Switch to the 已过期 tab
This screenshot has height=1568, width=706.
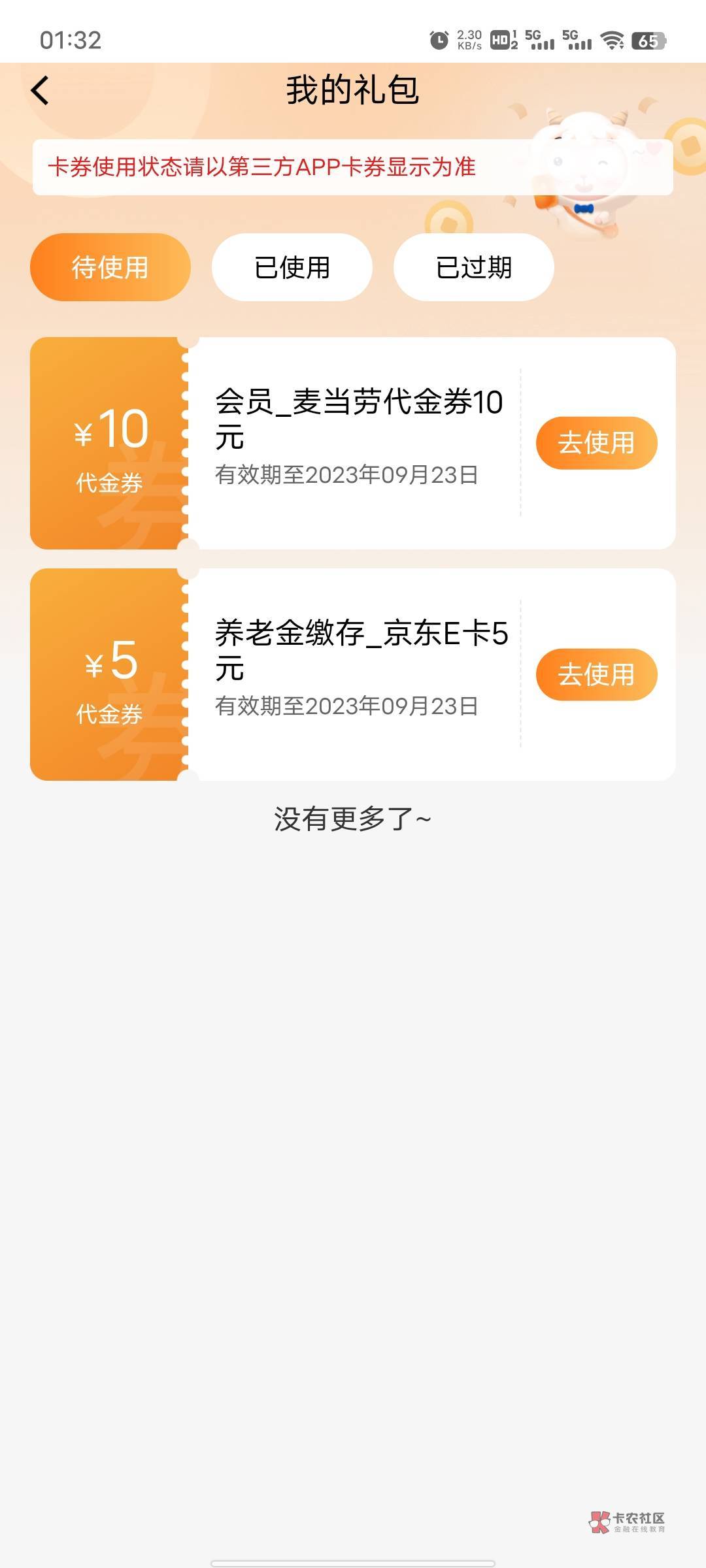click(473, 267)
